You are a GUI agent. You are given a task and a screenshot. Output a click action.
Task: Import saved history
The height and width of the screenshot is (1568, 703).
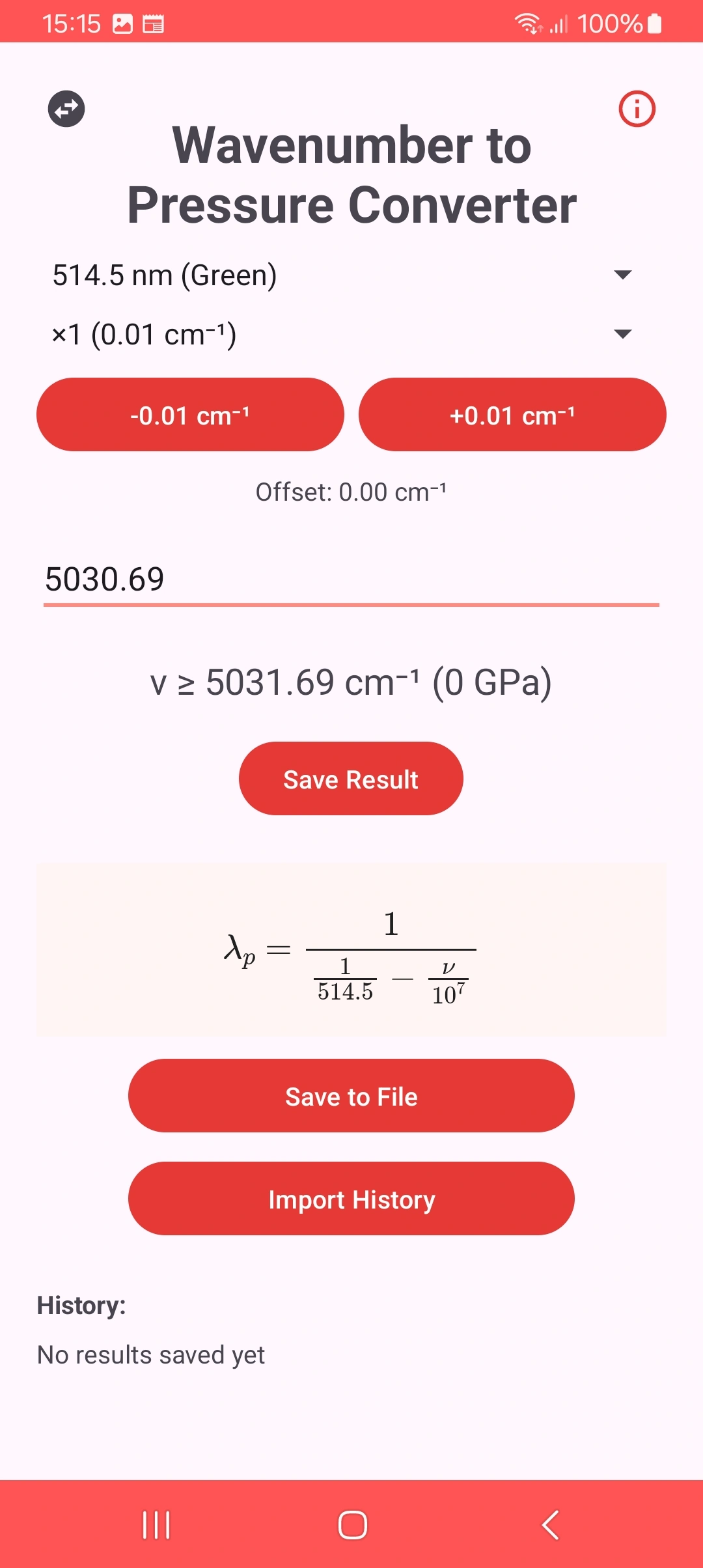[x=351, y=1199]
